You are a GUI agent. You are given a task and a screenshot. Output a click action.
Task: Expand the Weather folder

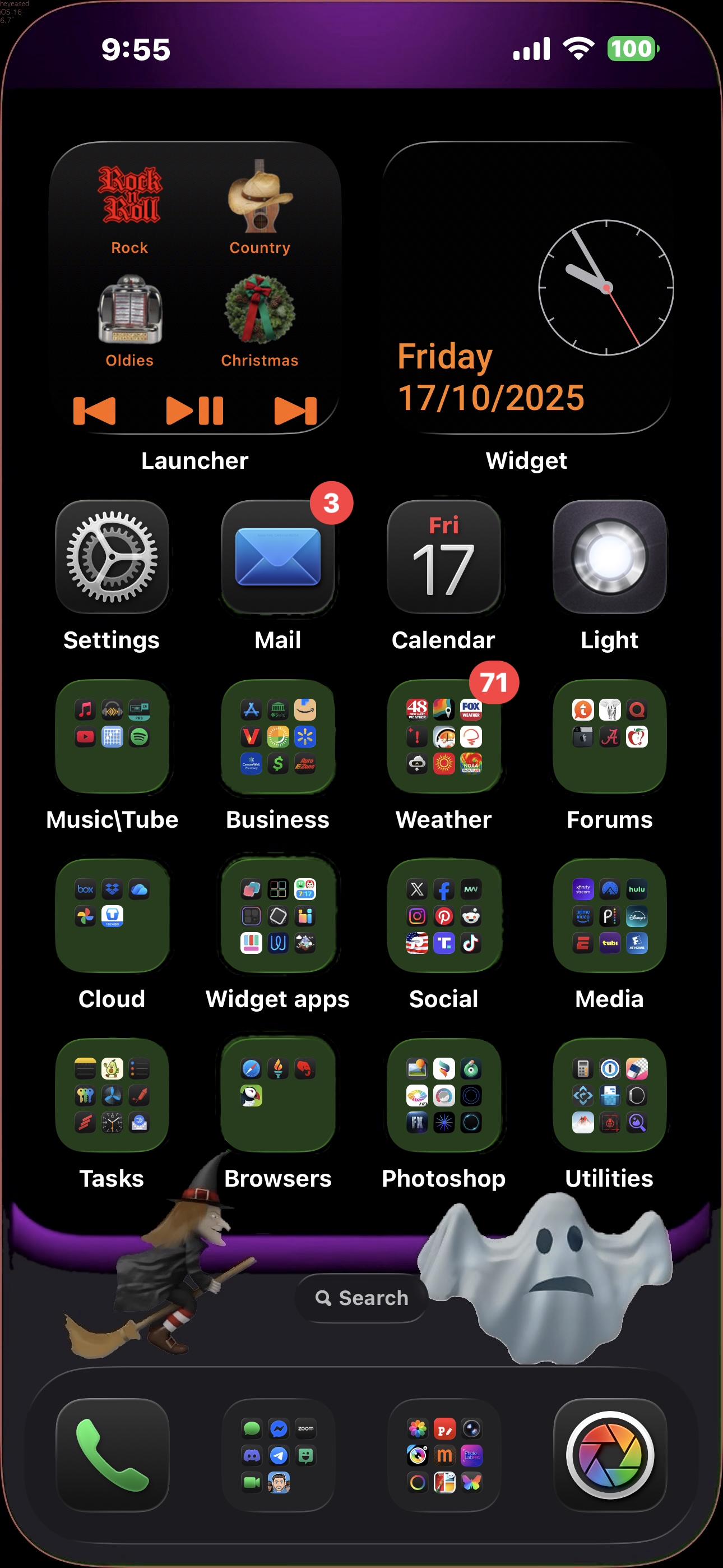pyautogui.click(x=444, y=736)
